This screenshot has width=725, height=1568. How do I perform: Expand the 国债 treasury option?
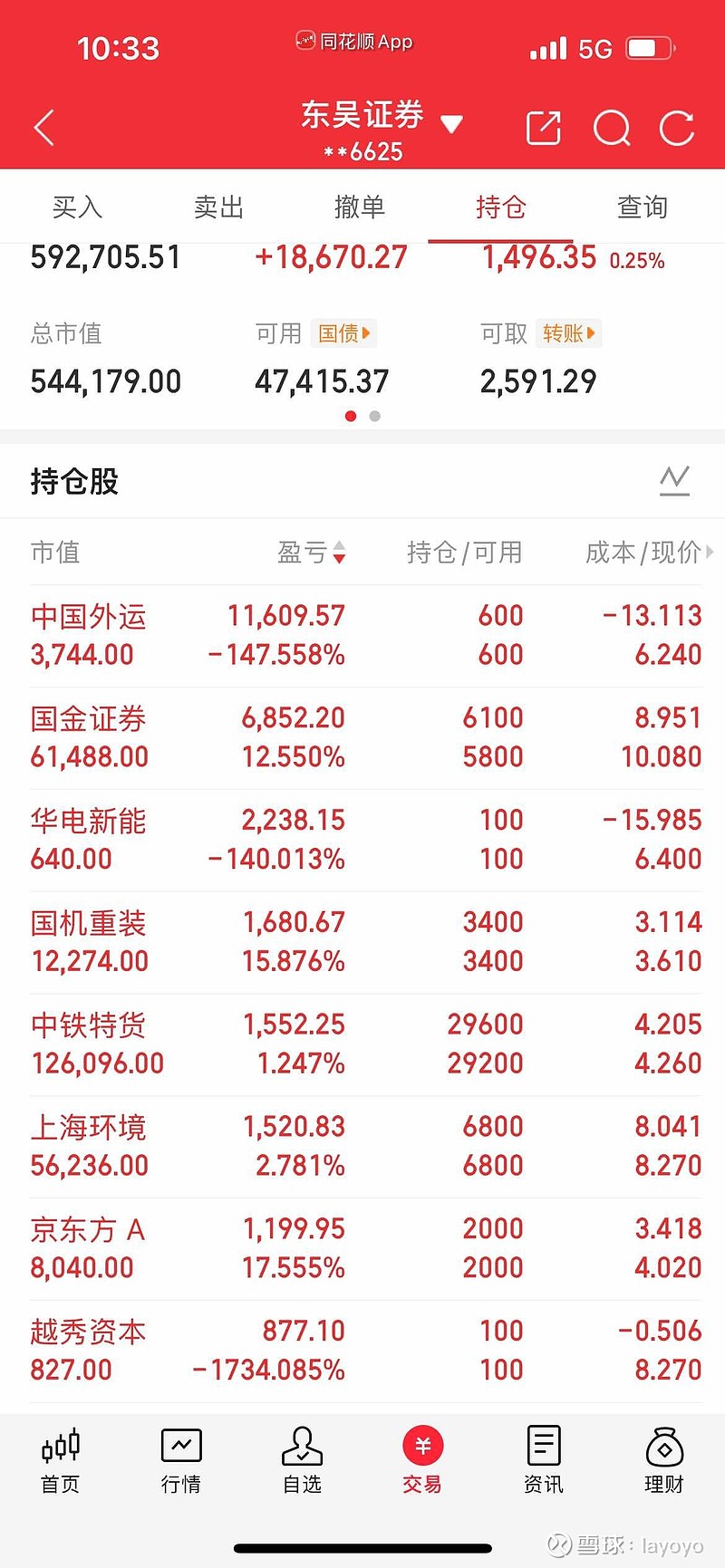[344, 333]
